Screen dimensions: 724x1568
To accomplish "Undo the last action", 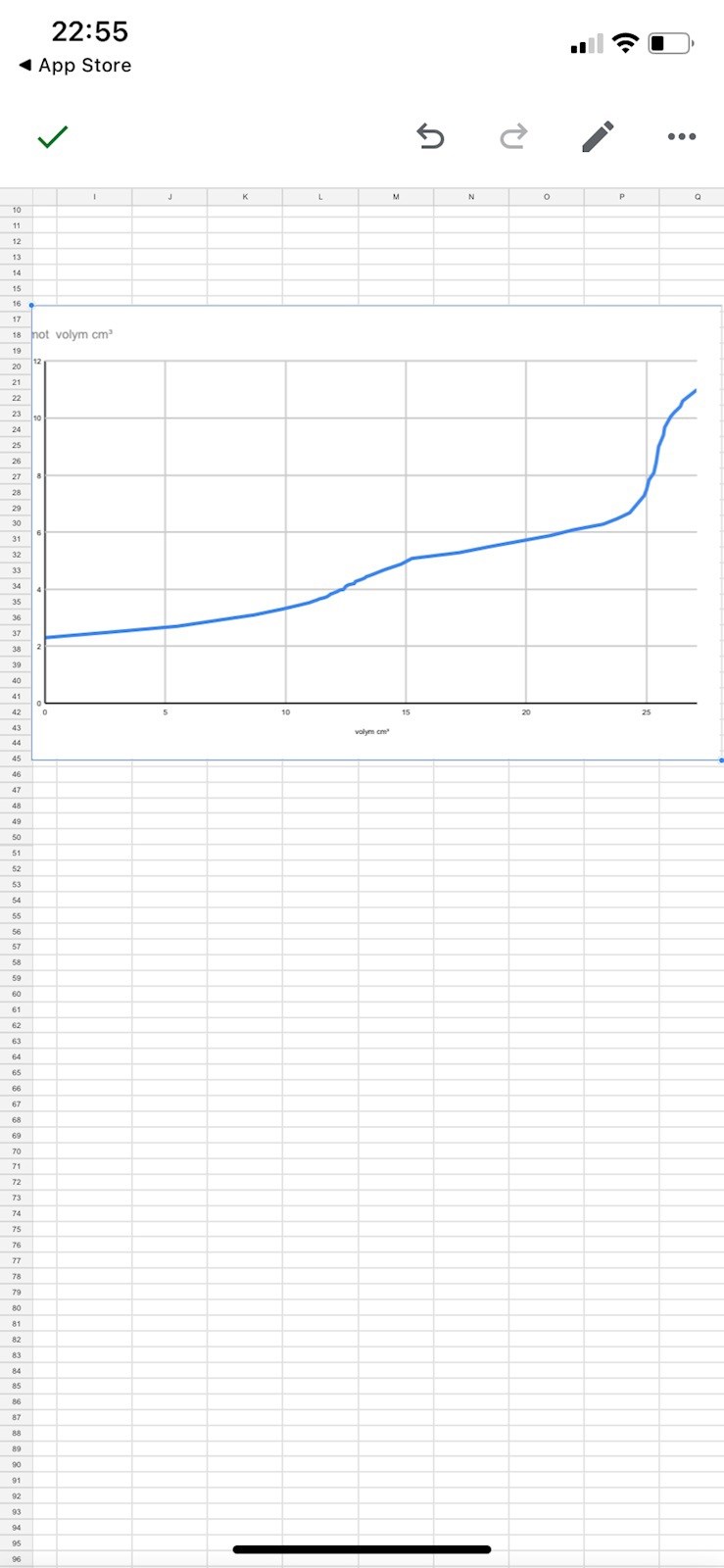I will (430, 137).
